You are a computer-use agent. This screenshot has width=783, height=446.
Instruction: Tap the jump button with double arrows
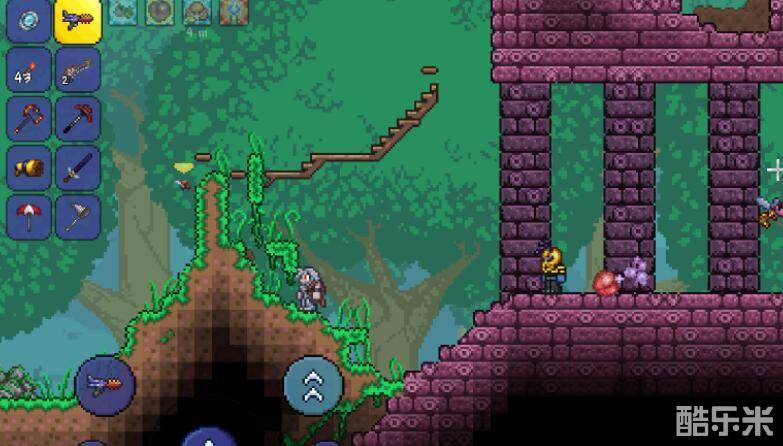click(x=313, y=385)
